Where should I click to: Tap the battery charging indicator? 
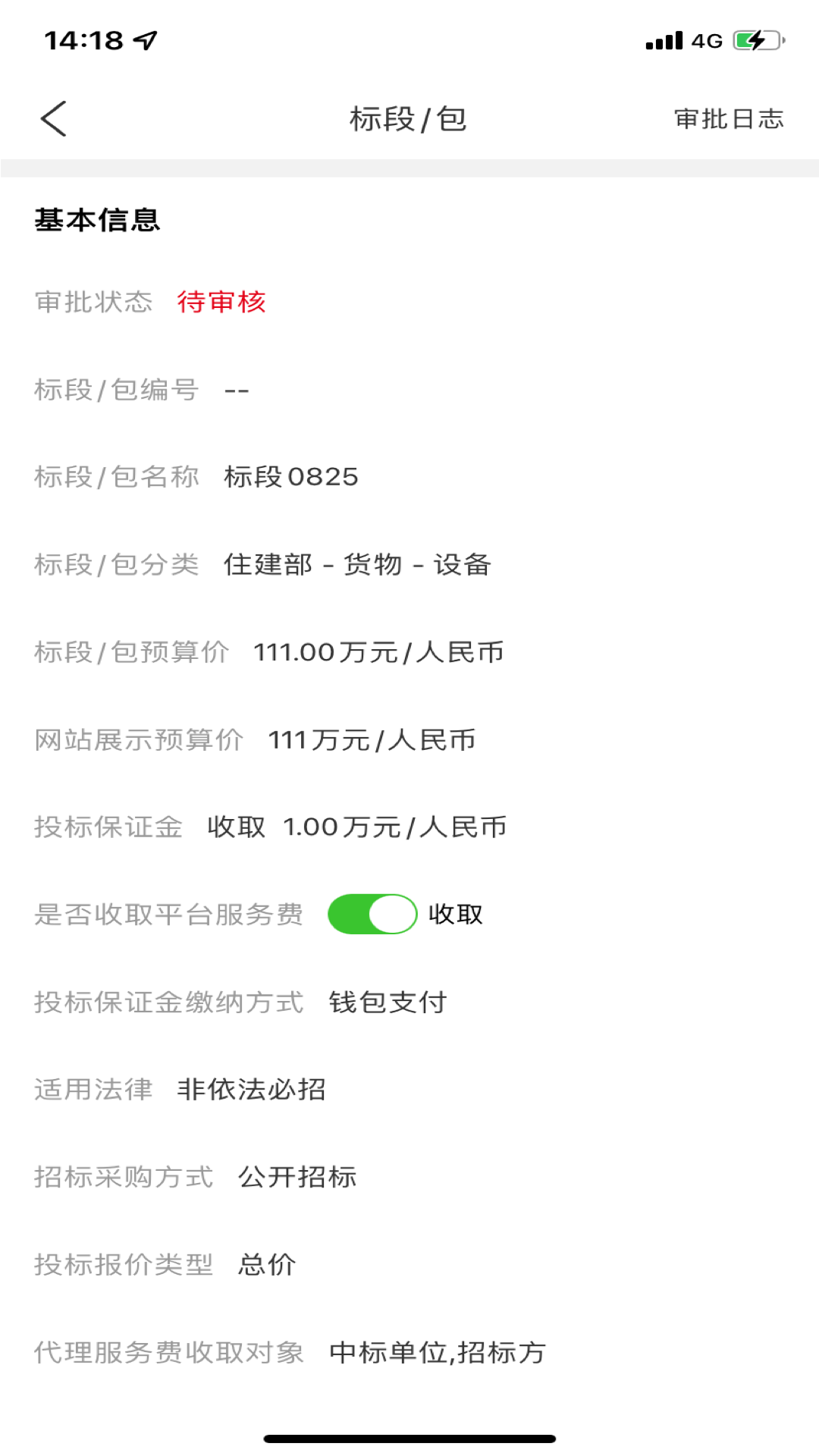757,40
